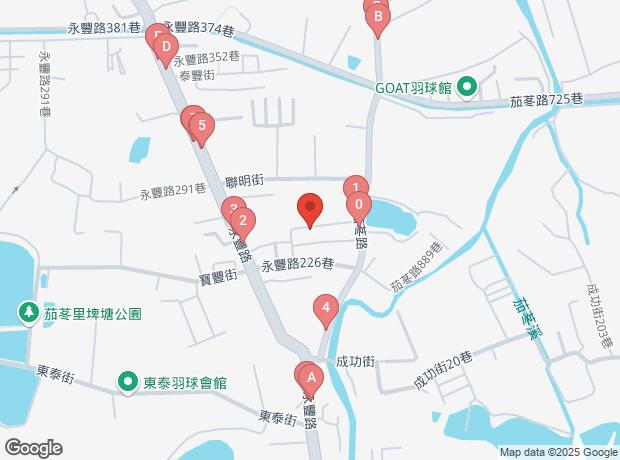Screen dimensions: 620x460
Task: Open 茄苳里埤塘公園 park place
Action: [x=29, y=313]
